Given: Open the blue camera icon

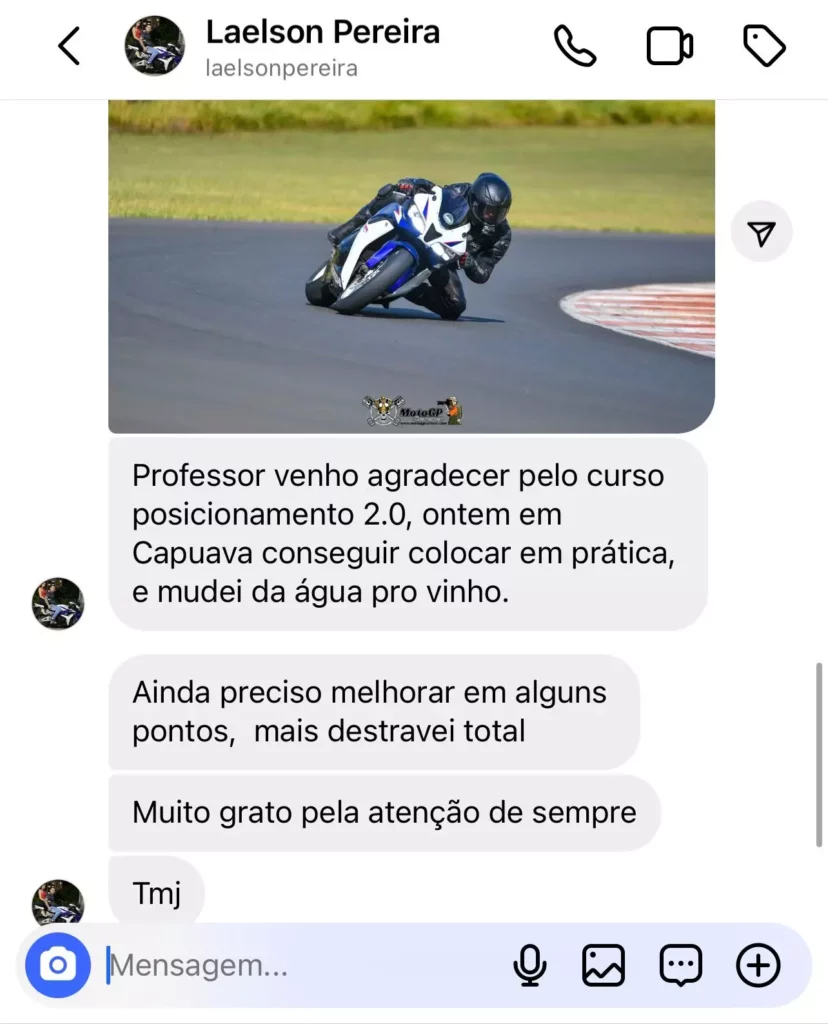Looking at the screenshot, I should pos(57,965).
